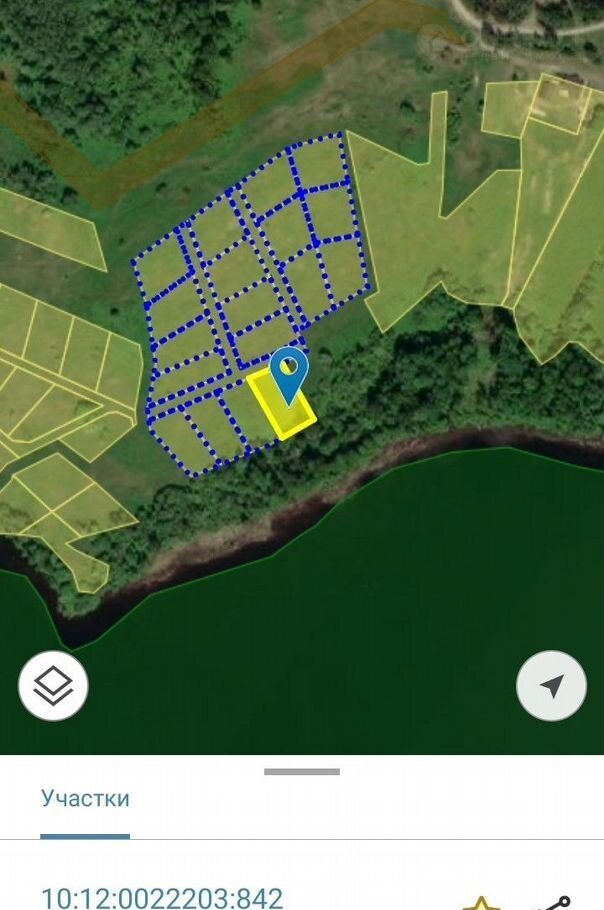Screen dimensions: 604x910
Task: Open the map layers selector
Action: pos(53,686)
